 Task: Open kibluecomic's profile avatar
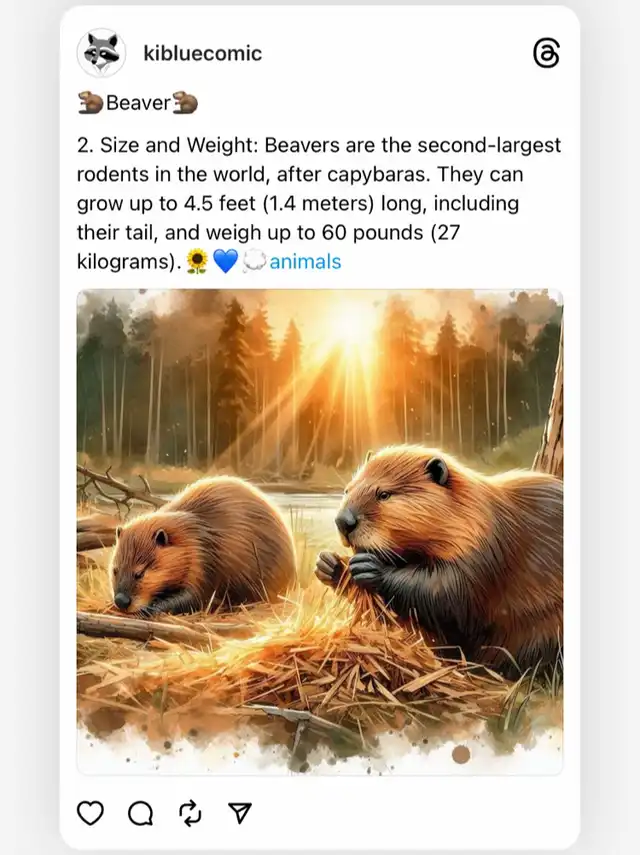coord(101,53)
